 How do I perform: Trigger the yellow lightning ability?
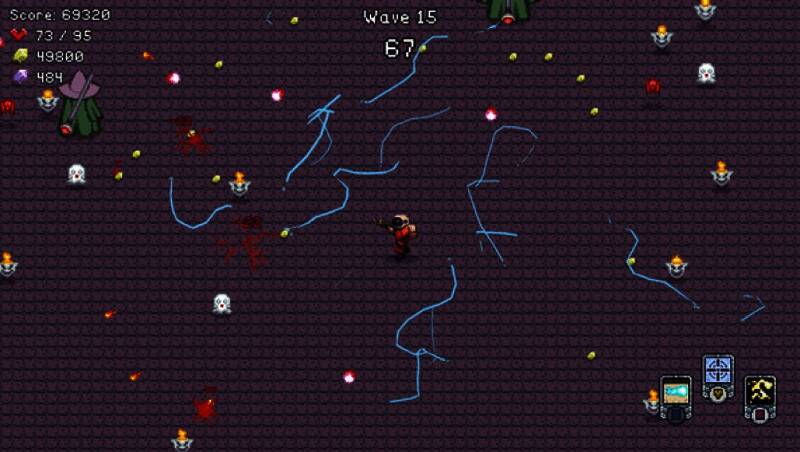pyautogui.click(x=760, y=392)
